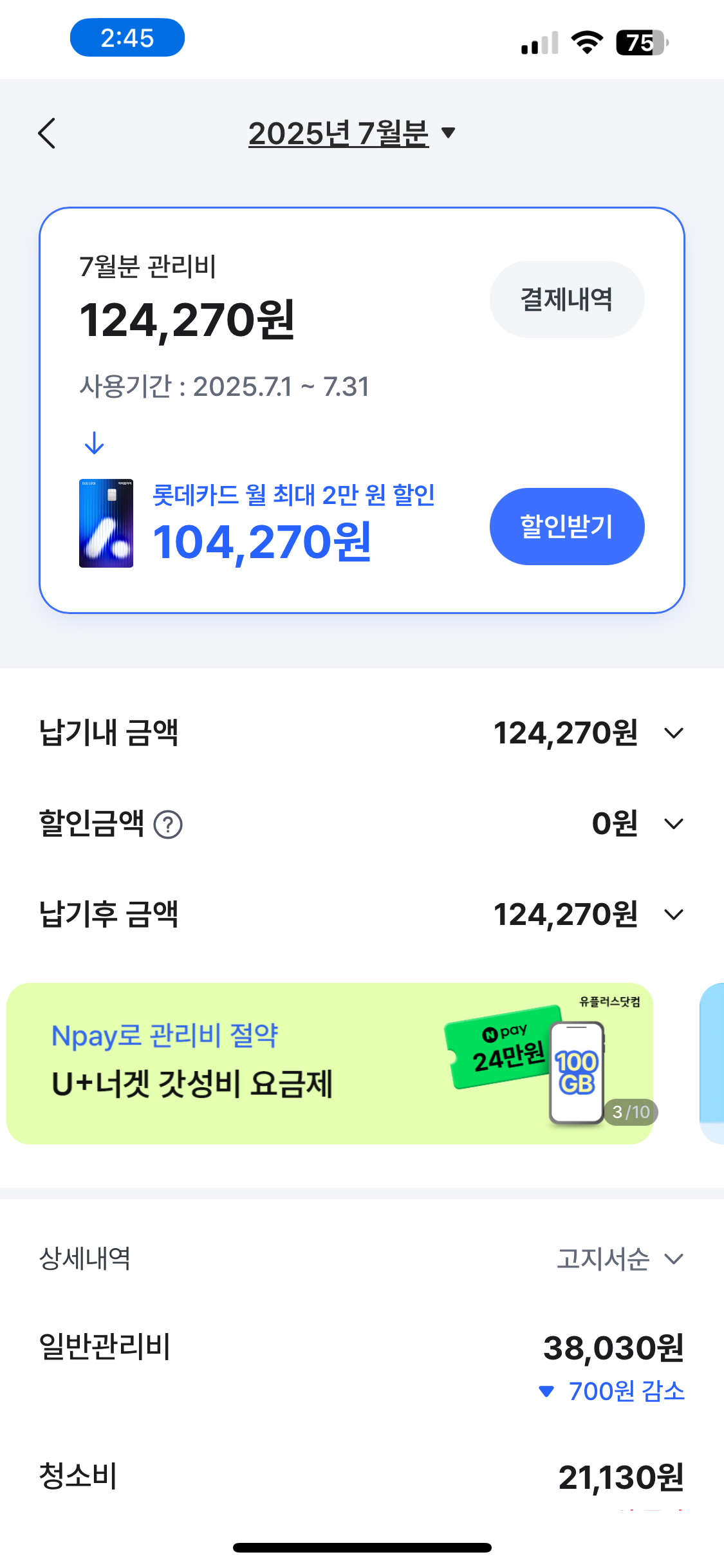Go back using the top-left arrow

[x=47, y=133]
